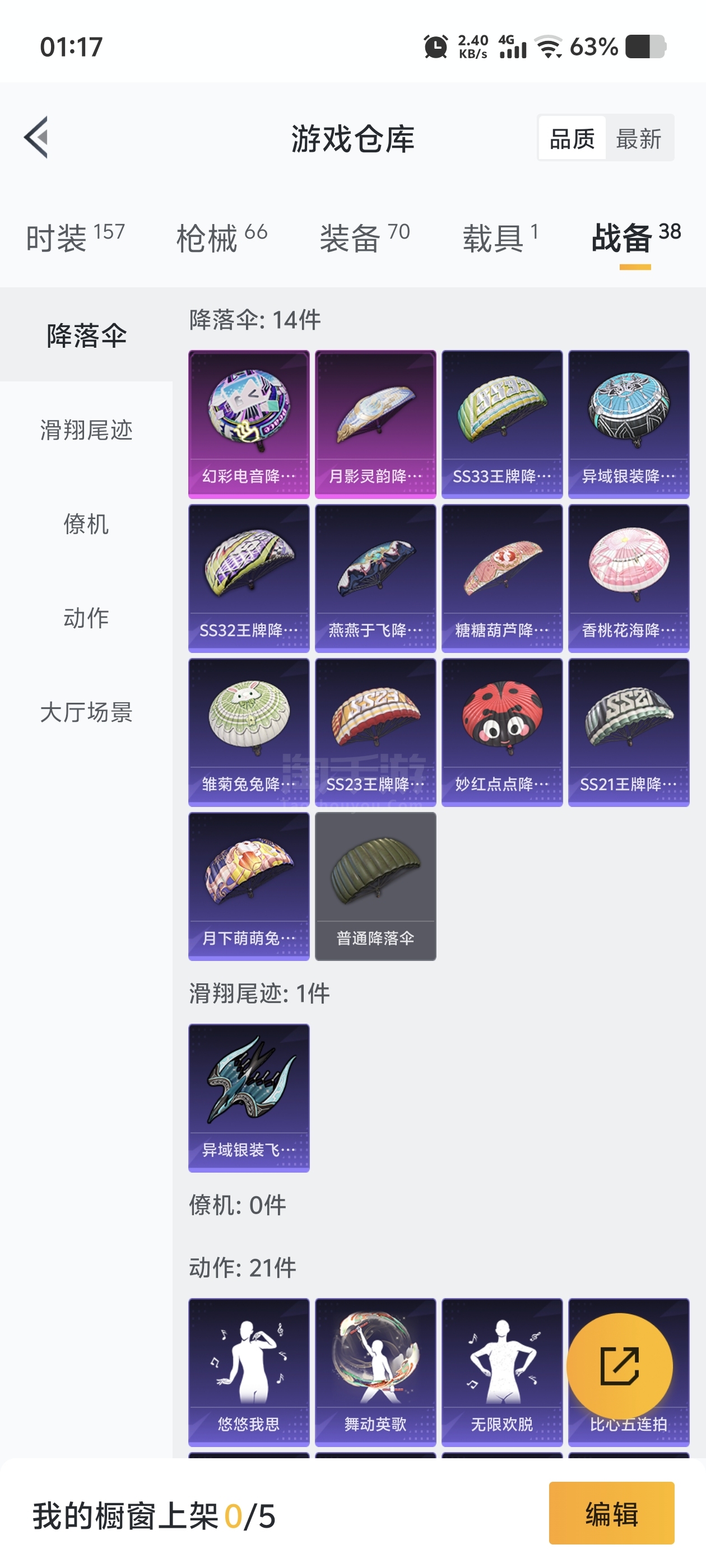Tap the 编辑 button
706x1568 pixels.
pos(611,1513)
